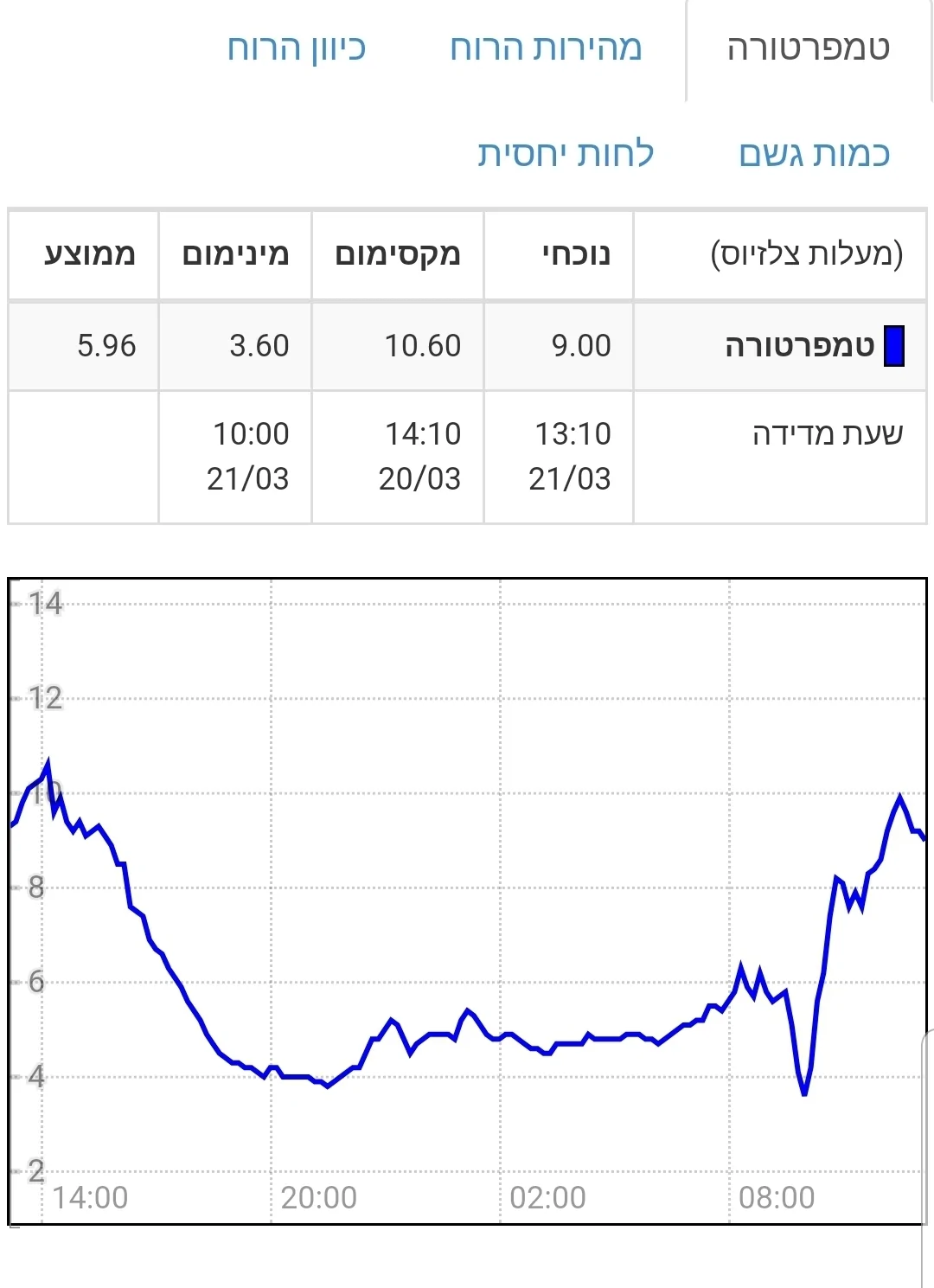This screenshot has width=934, height=1288.
Task: Open the כיוון הרוח (wind direction) tab
Action: 297,48
